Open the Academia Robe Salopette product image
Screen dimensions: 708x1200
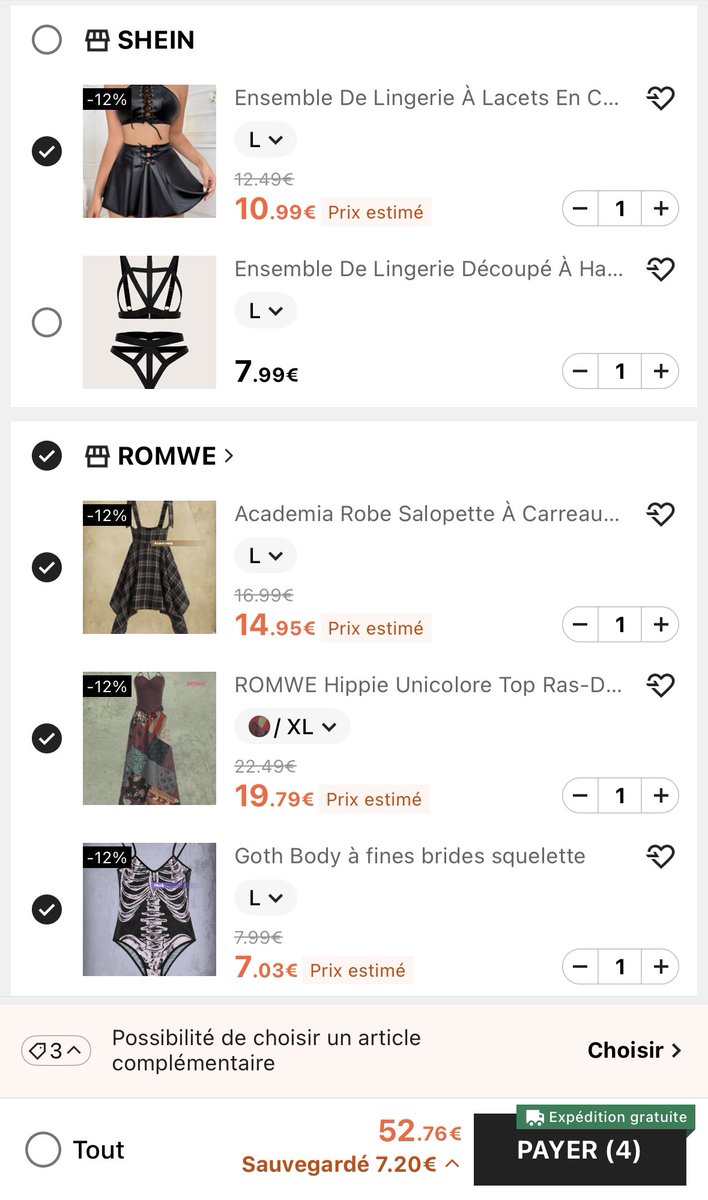[x=149, y=567]
